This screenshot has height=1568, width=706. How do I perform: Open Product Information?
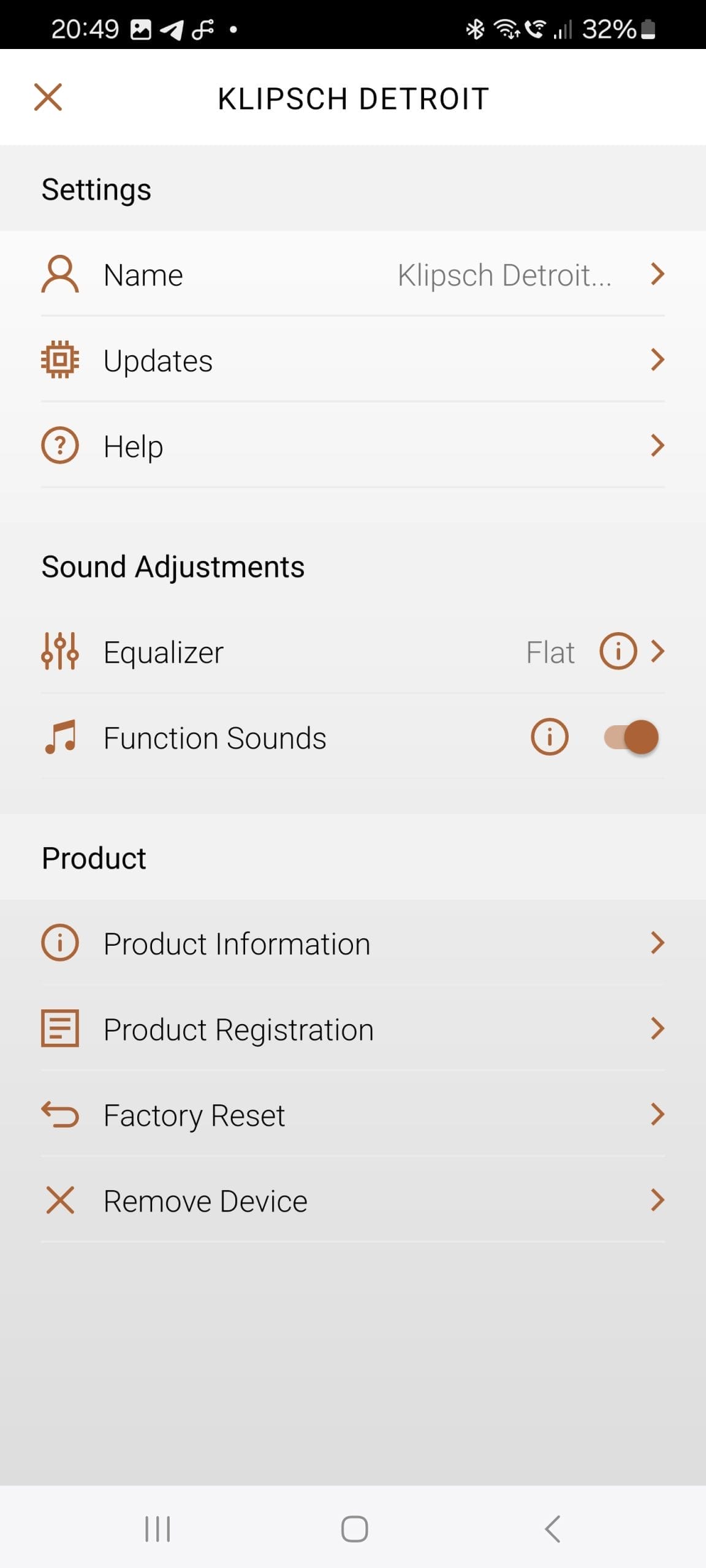click(353, 943)
